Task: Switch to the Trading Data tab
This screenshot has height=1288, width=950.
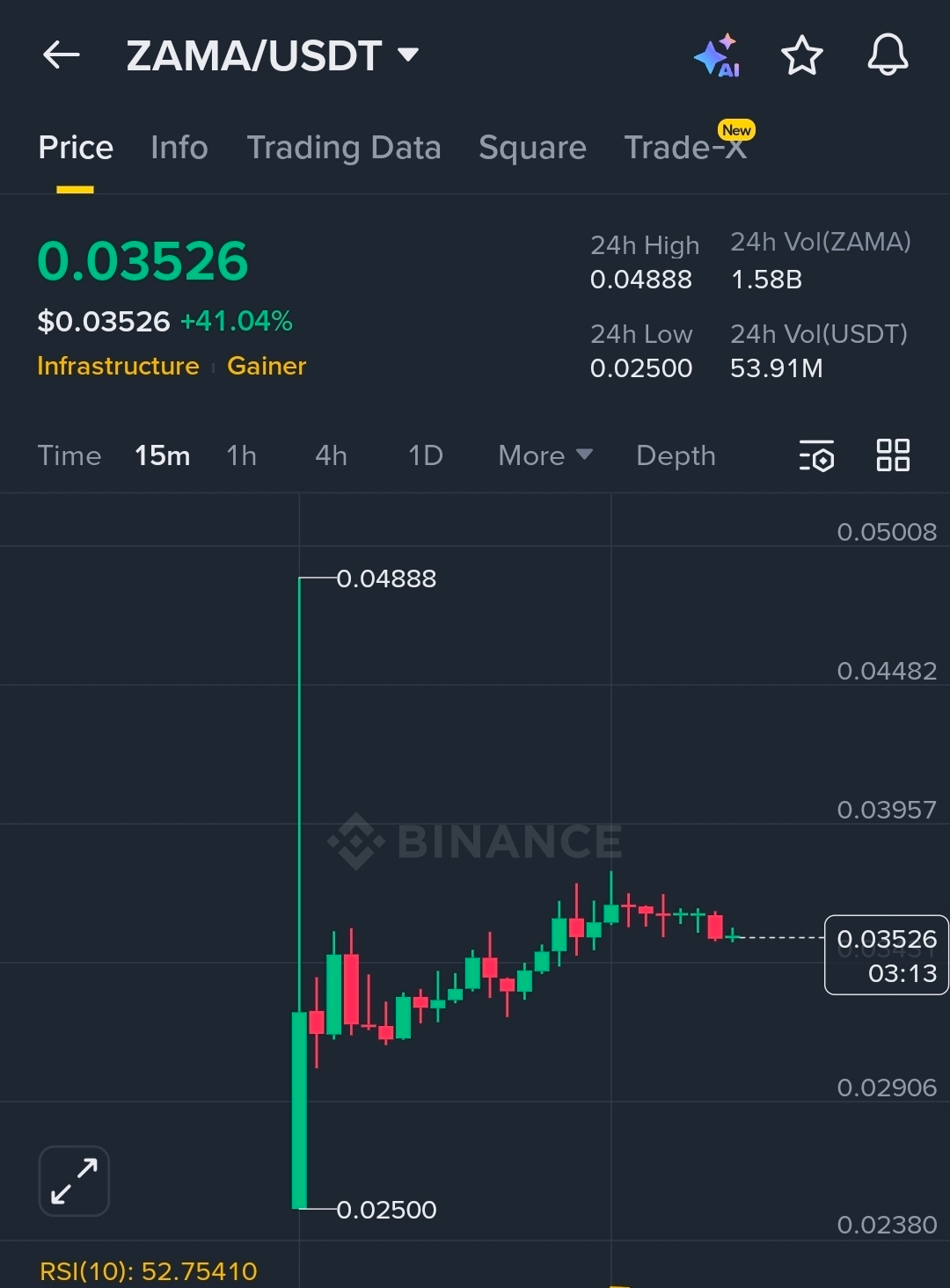Action: (x=343, y=148)
